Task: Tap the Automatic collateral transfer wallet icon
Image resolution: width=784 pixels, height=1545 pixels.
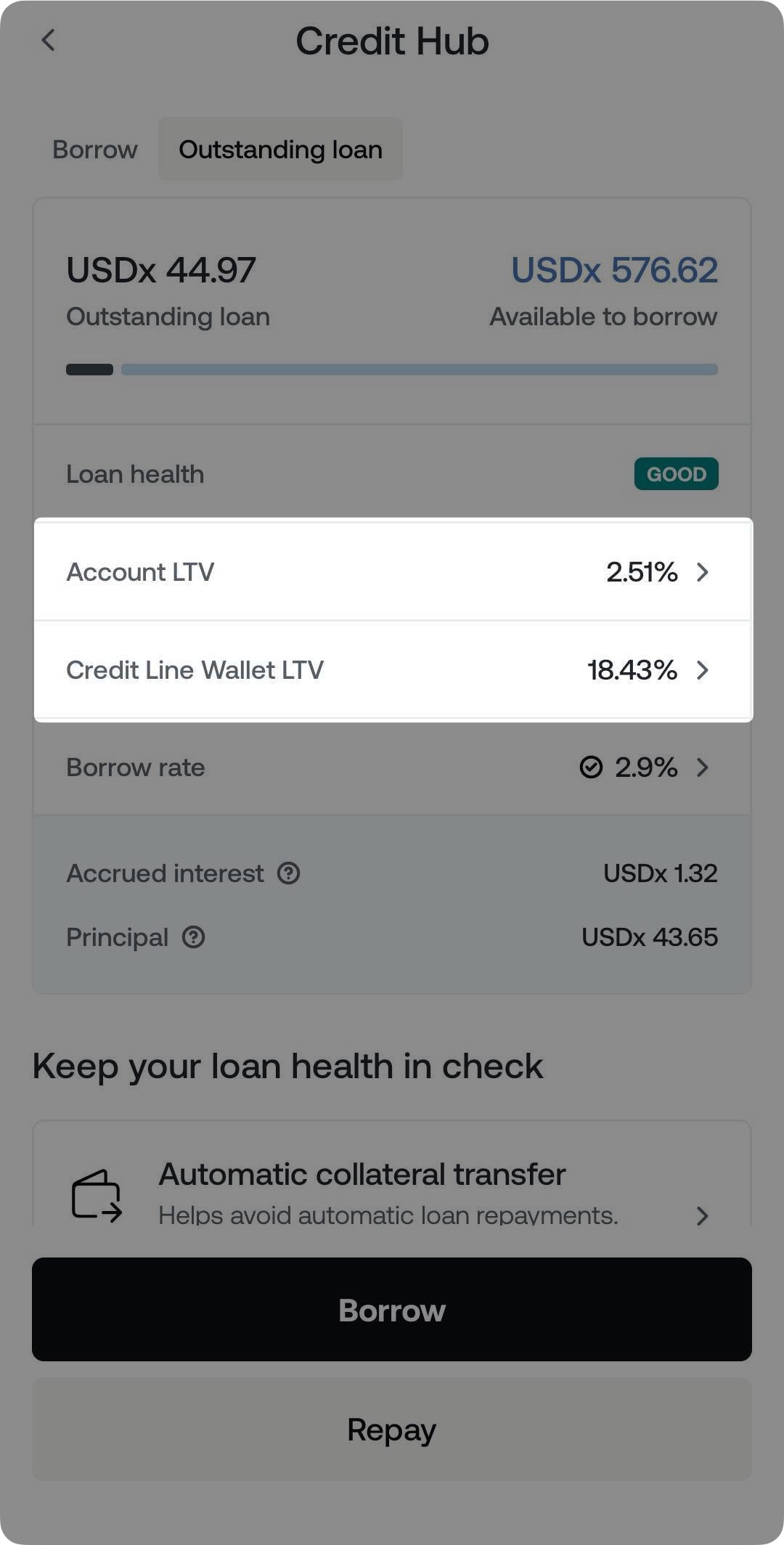Action: point(97,1194)
